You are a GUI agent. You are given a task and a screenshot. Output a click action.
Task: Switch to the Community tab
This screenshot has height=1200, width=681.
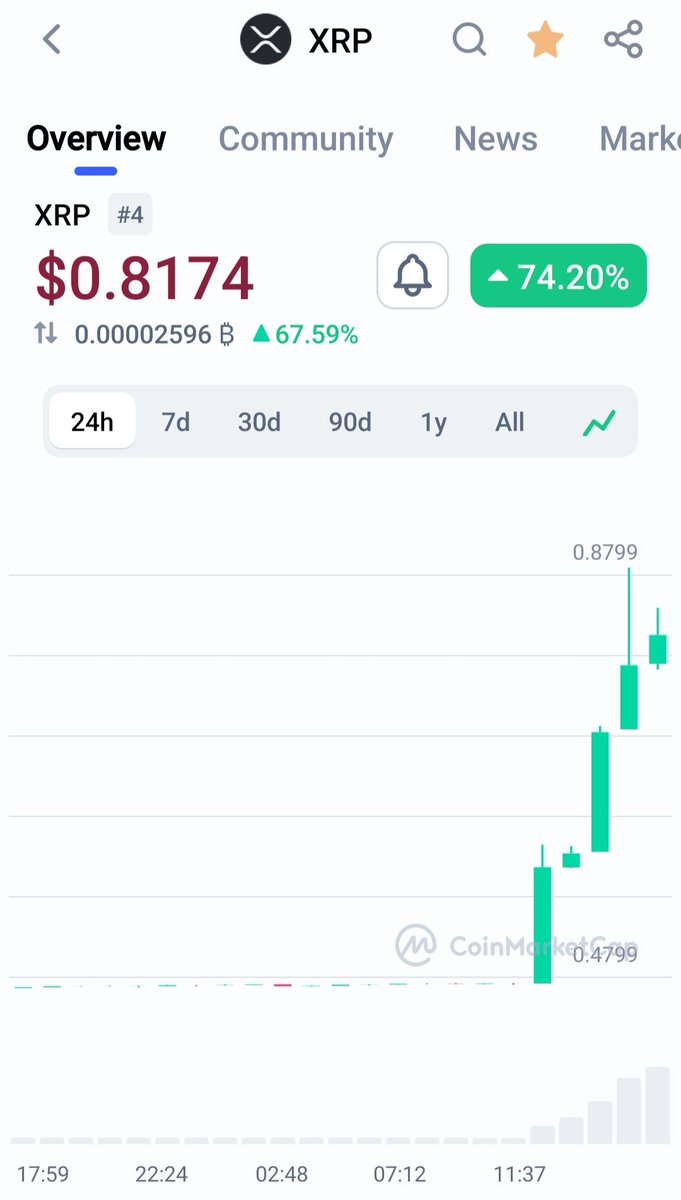306,139
